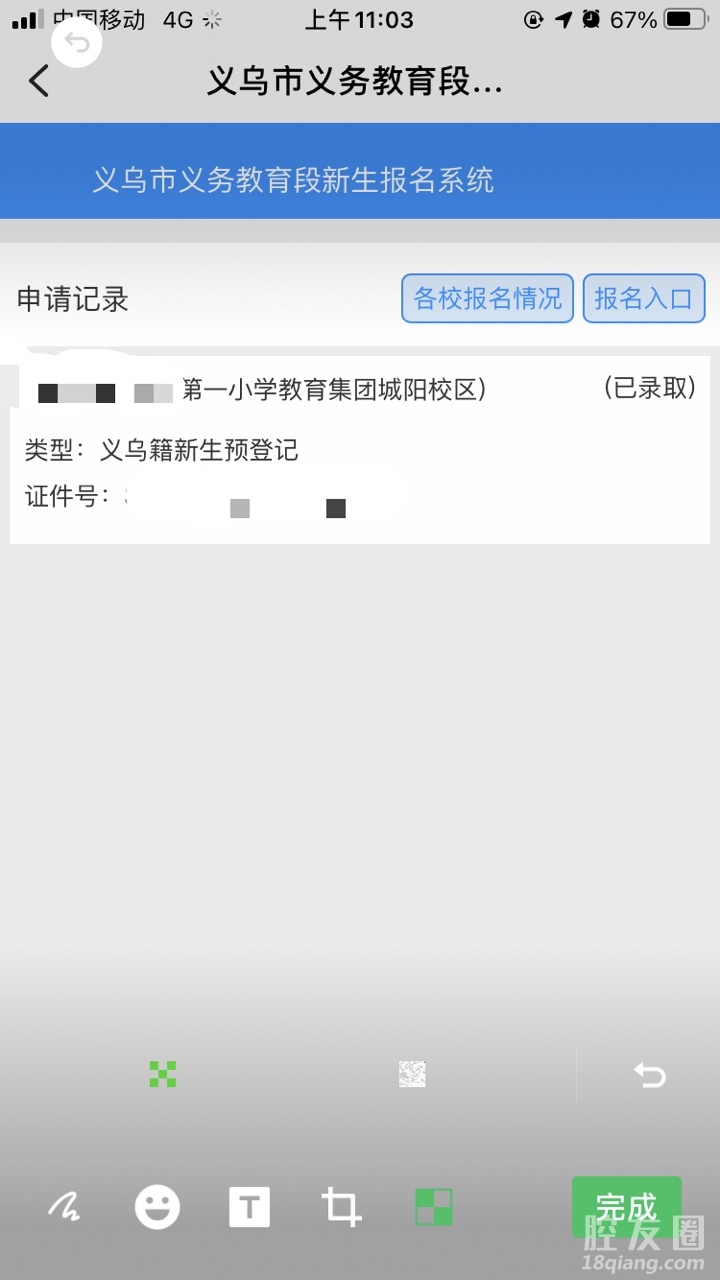Open the crop and rotate tool
720x1280 pixels.
341,1208
